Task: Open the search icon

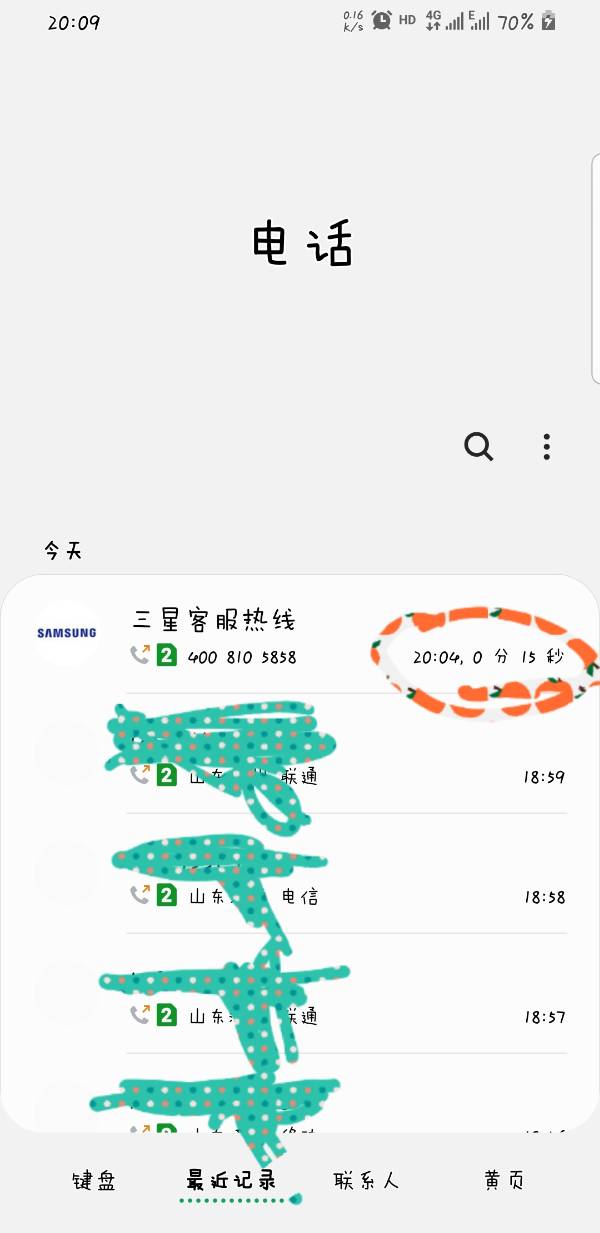Action: pos(479,447)
